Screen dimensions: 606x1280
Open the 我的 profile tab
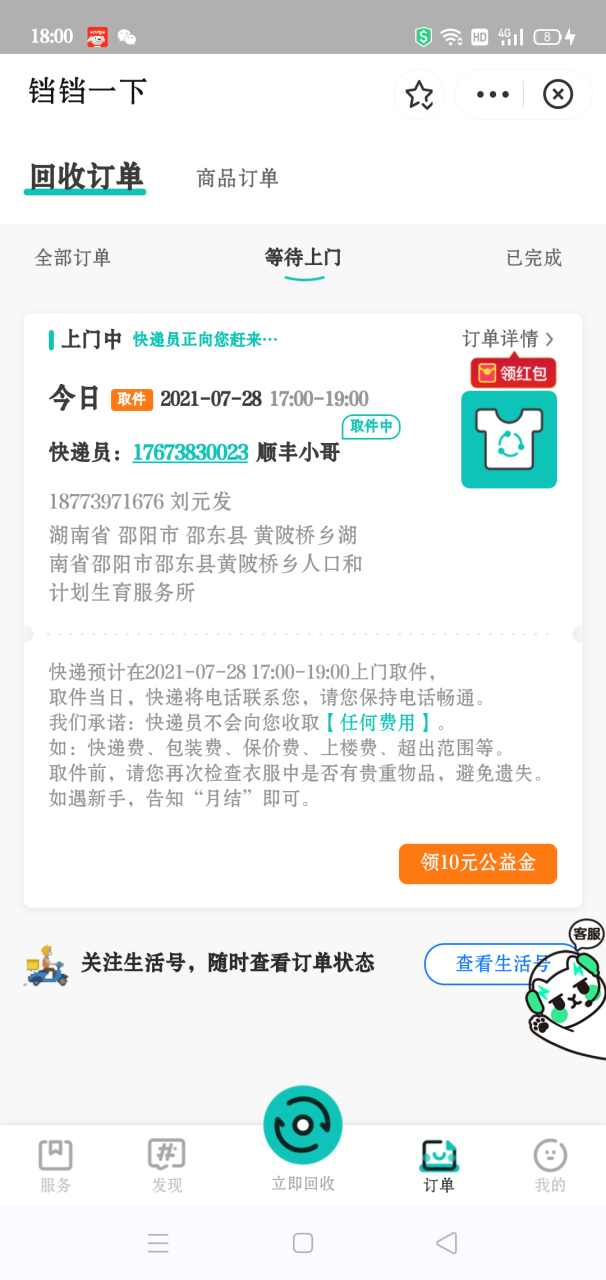pos(550,1165)
